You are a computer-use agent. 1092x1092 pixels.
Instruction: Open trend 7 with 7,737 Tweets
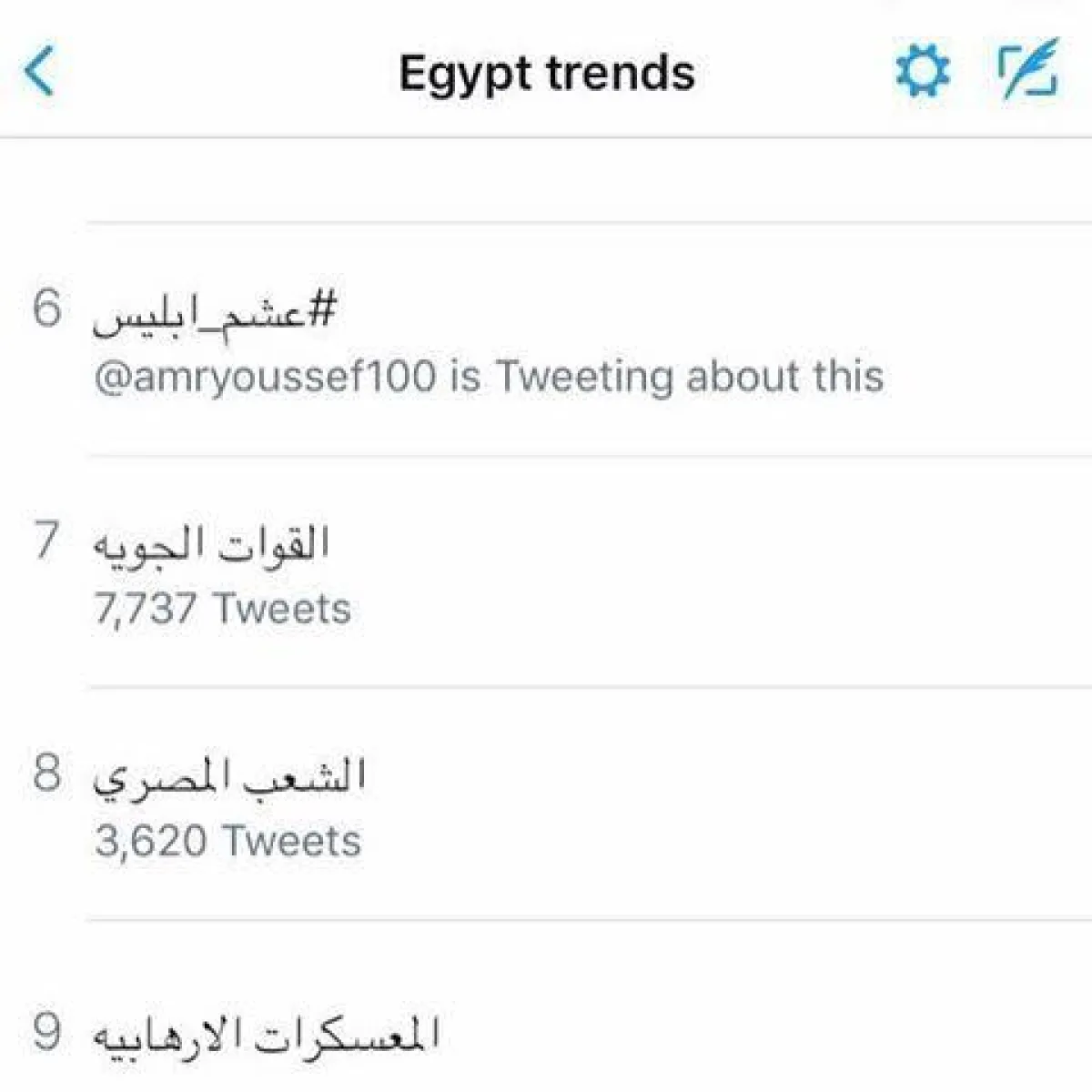click(211, 544)
